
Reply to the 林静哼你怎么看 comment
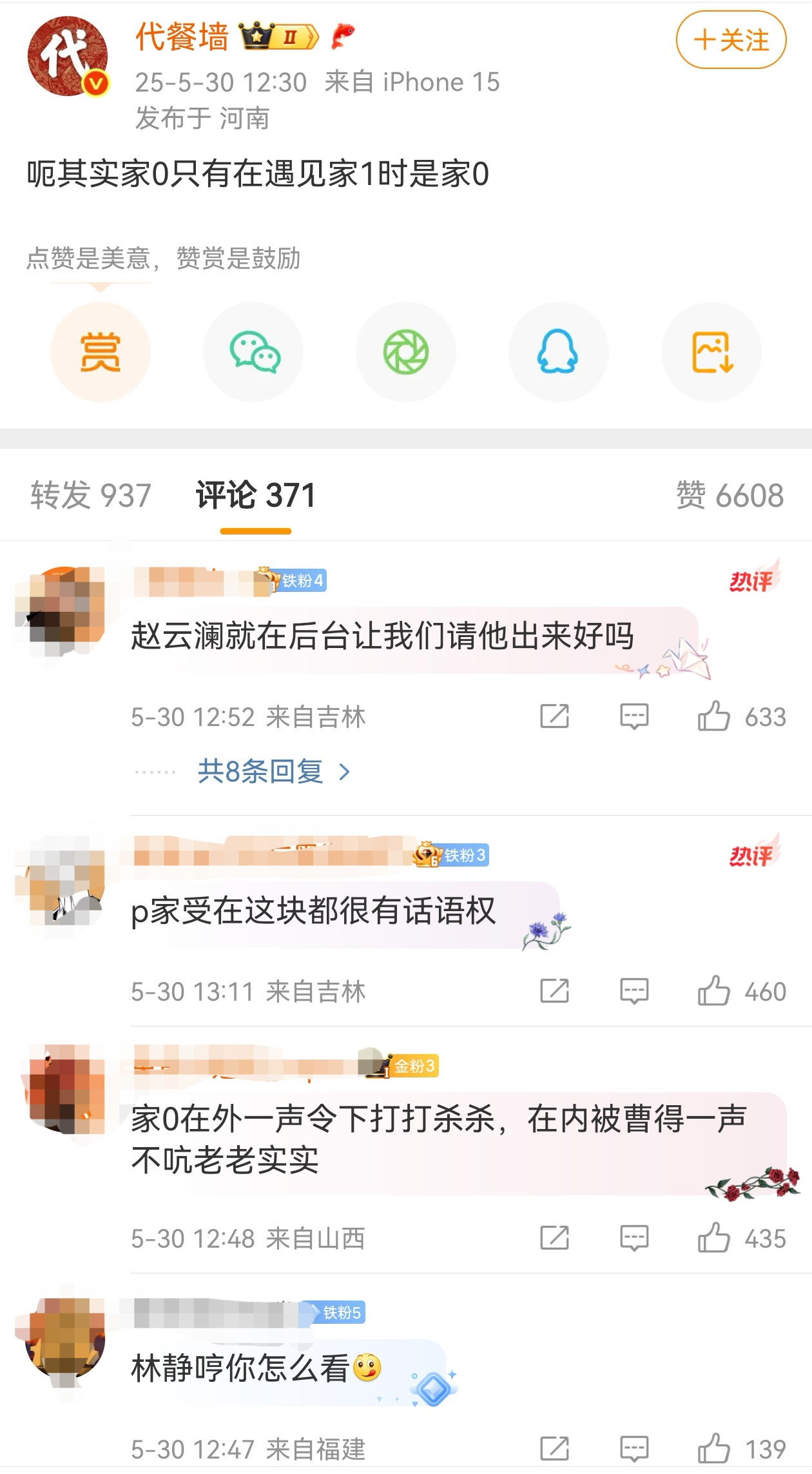pyautogui.click(x=634, y=1449)
